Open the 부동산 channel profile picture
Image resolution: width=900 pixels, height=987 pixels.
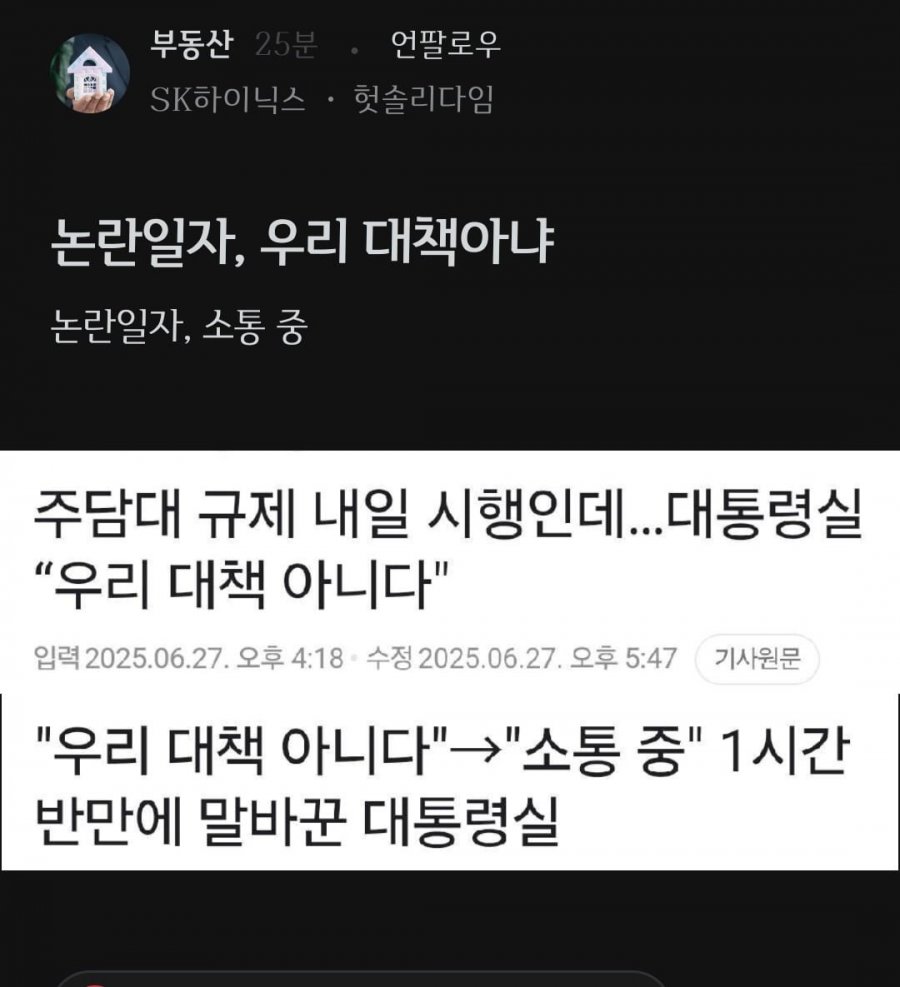pyautogui.click(x=90, y=73)
